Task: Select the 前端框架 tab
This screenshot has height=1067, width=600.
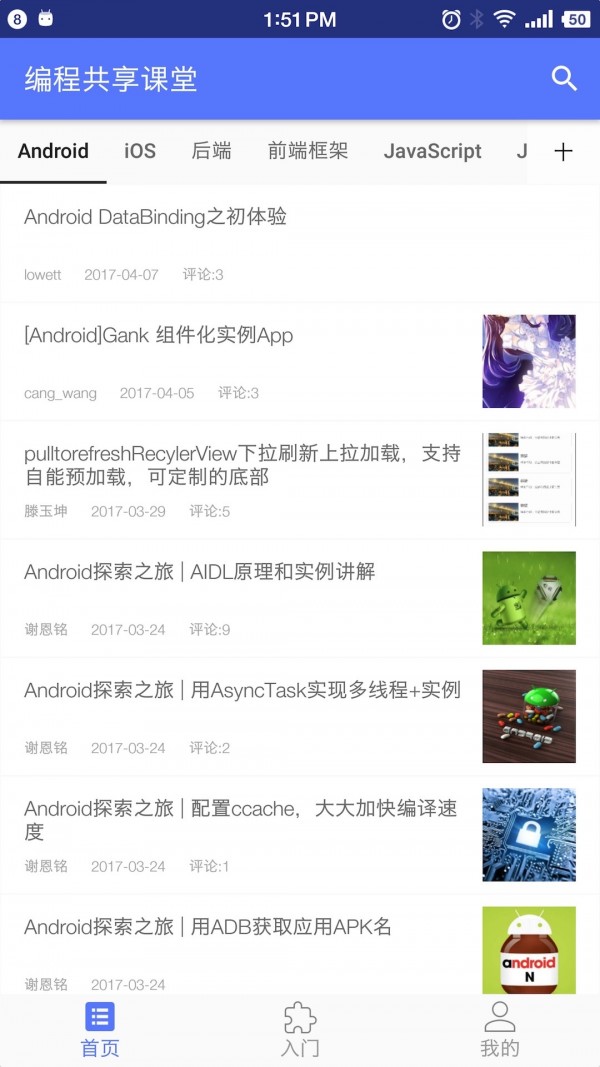Action: pos(308,151)
